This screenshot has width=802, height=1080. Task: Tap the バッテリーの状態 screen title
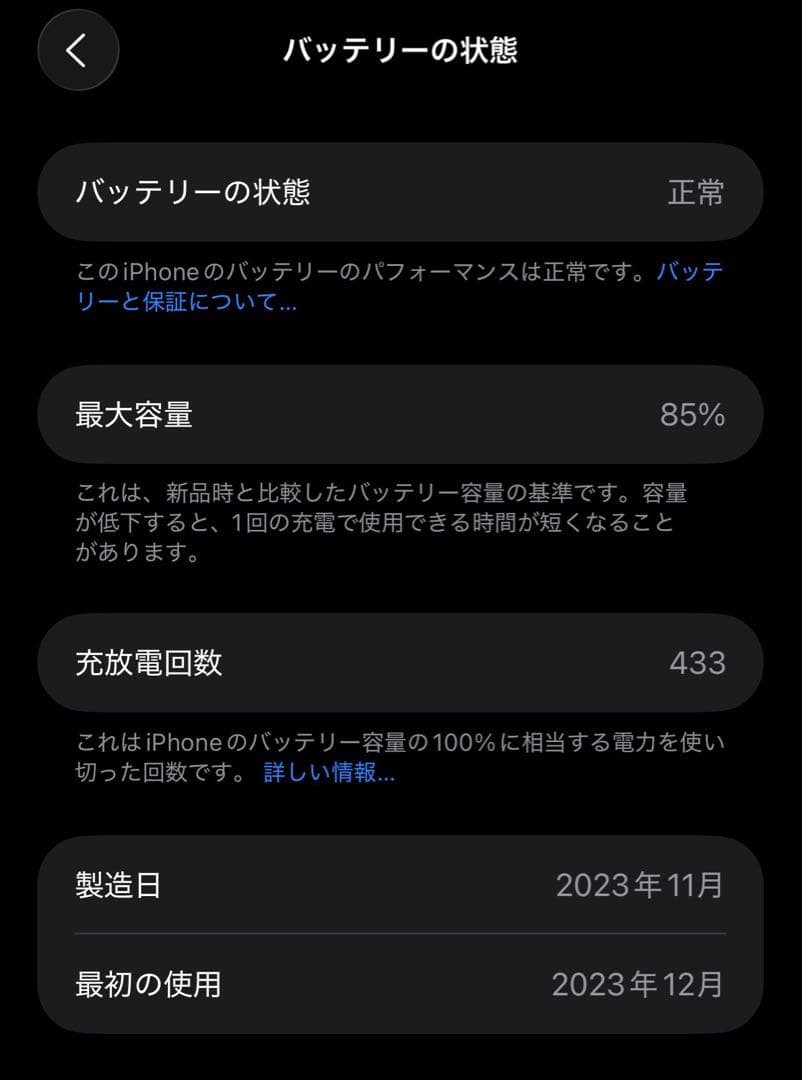click(401, 48)
